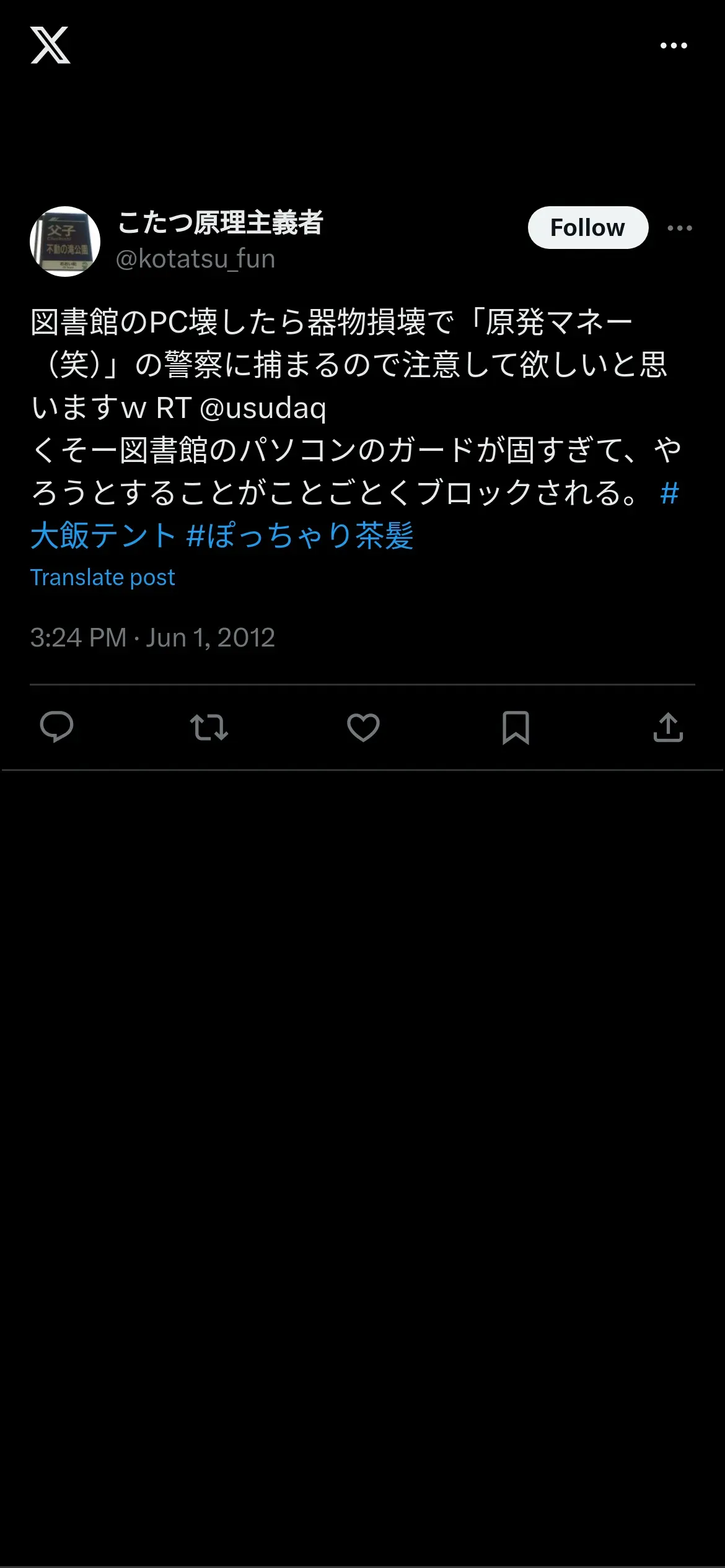Screen dimensions: 725x1568
Task: Tap Translate post
Action: pos(103,577)
